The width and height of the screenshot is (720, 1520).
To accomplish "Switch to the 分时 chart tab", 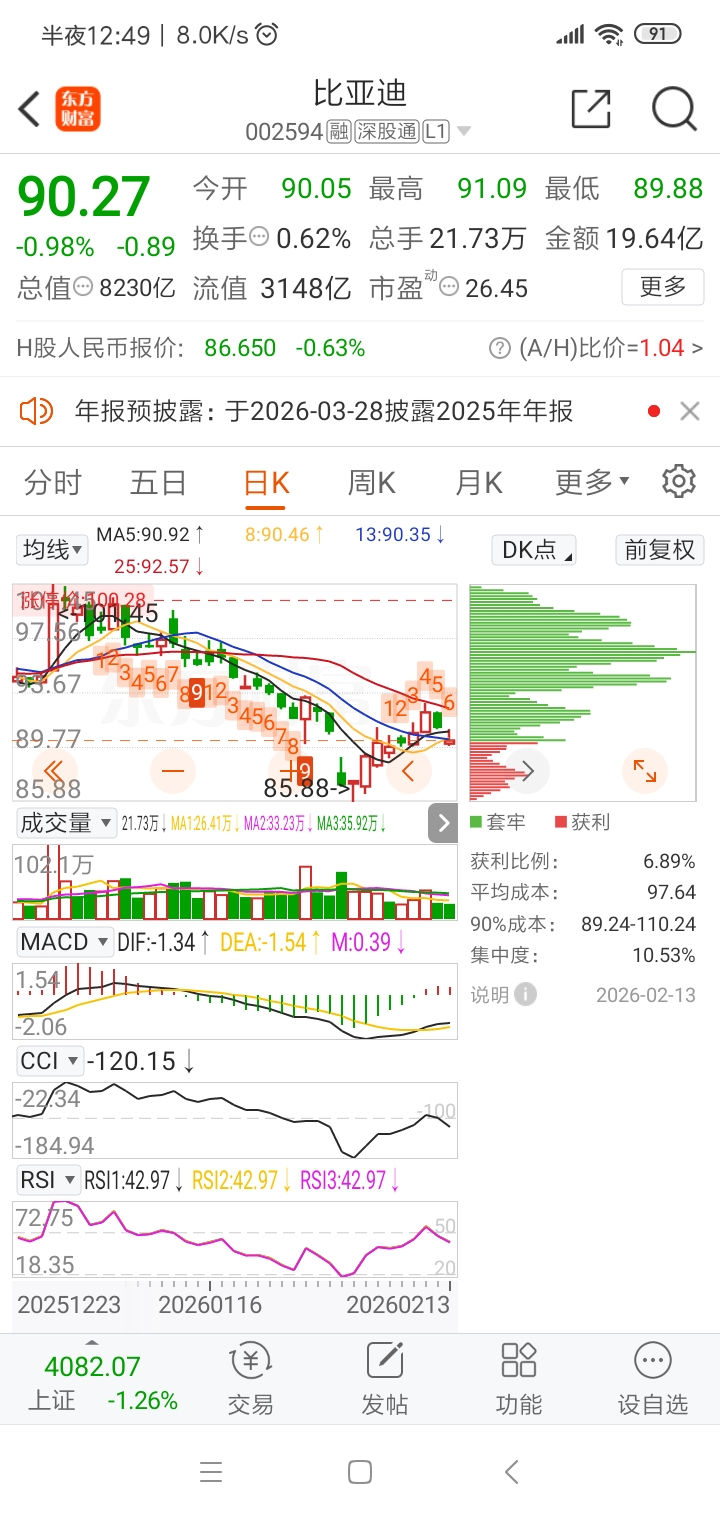I will pyautogui.click(x=53, y=483).
